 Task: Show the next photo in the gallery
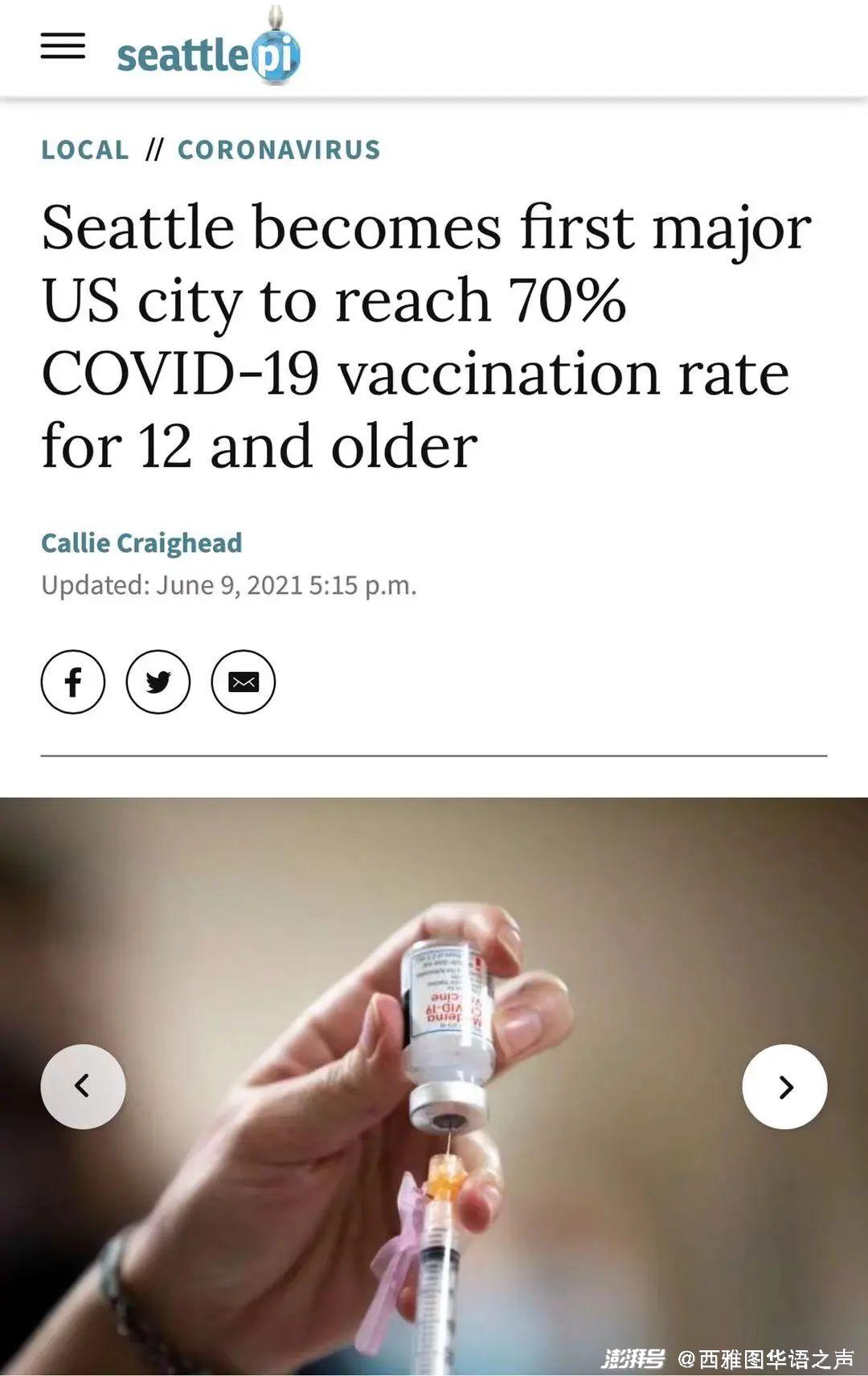click(x=784, y=1087)
